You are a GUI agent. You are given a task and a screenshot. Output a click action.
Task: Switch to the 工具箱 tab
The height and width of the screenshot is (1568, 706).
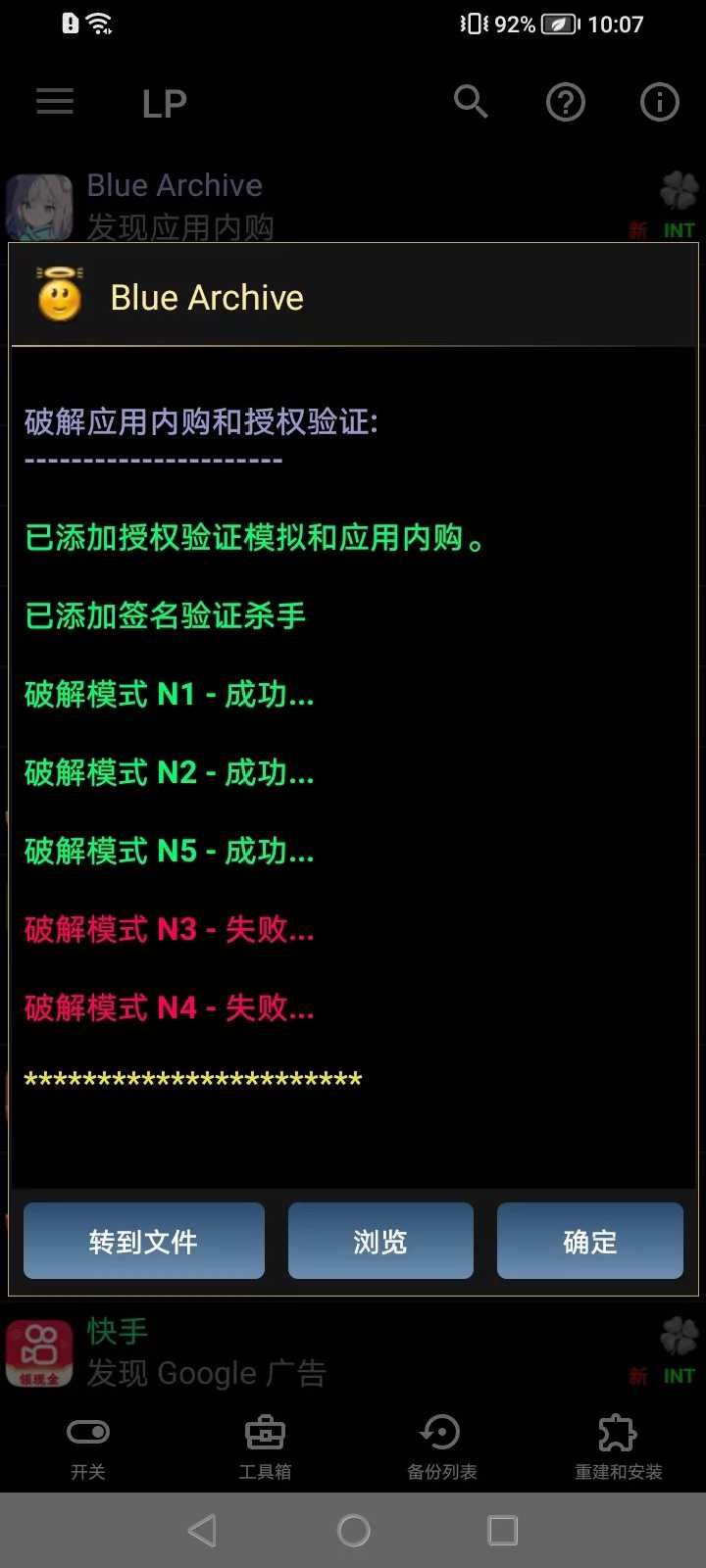265,1446
